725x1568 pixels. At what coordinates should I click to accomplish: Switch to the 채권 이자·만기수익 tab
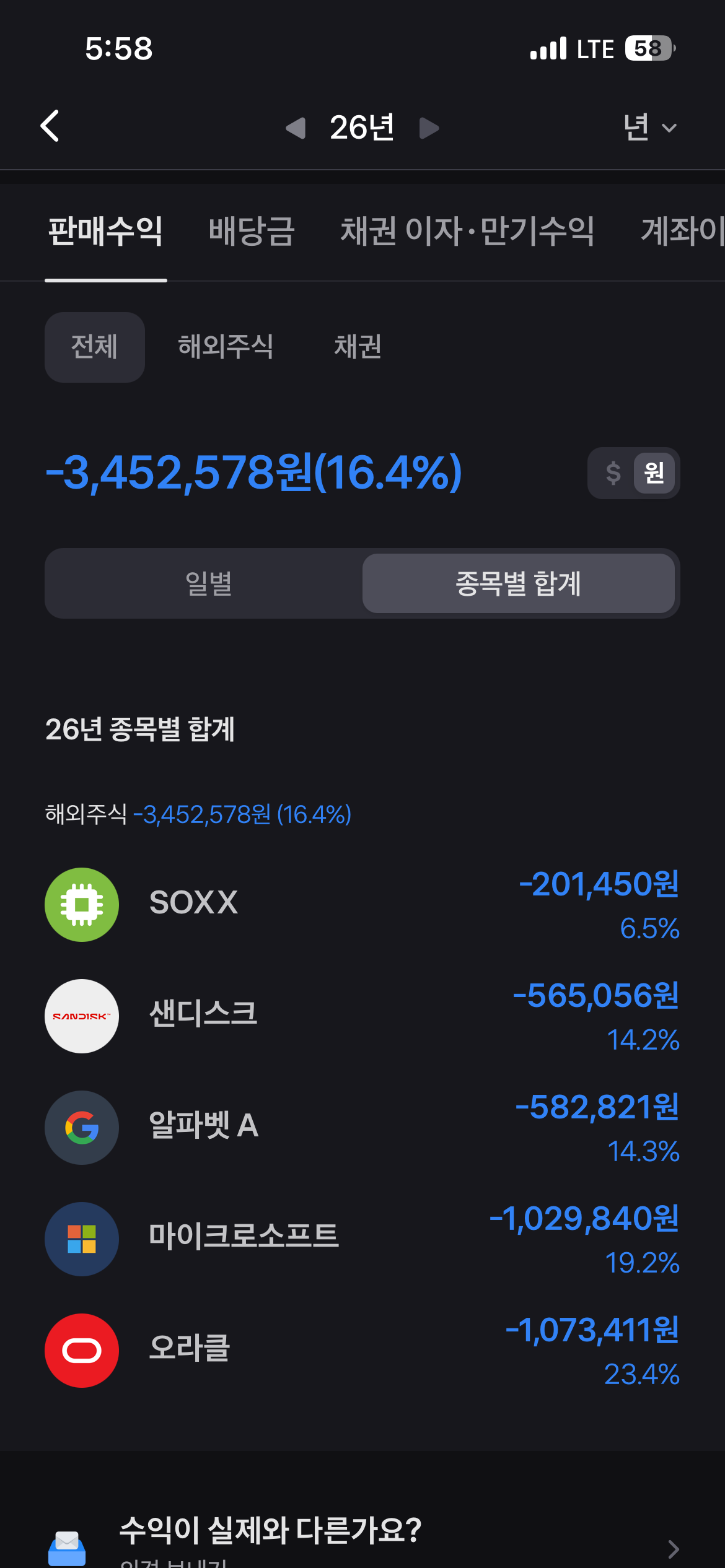(x=467, y=231)
